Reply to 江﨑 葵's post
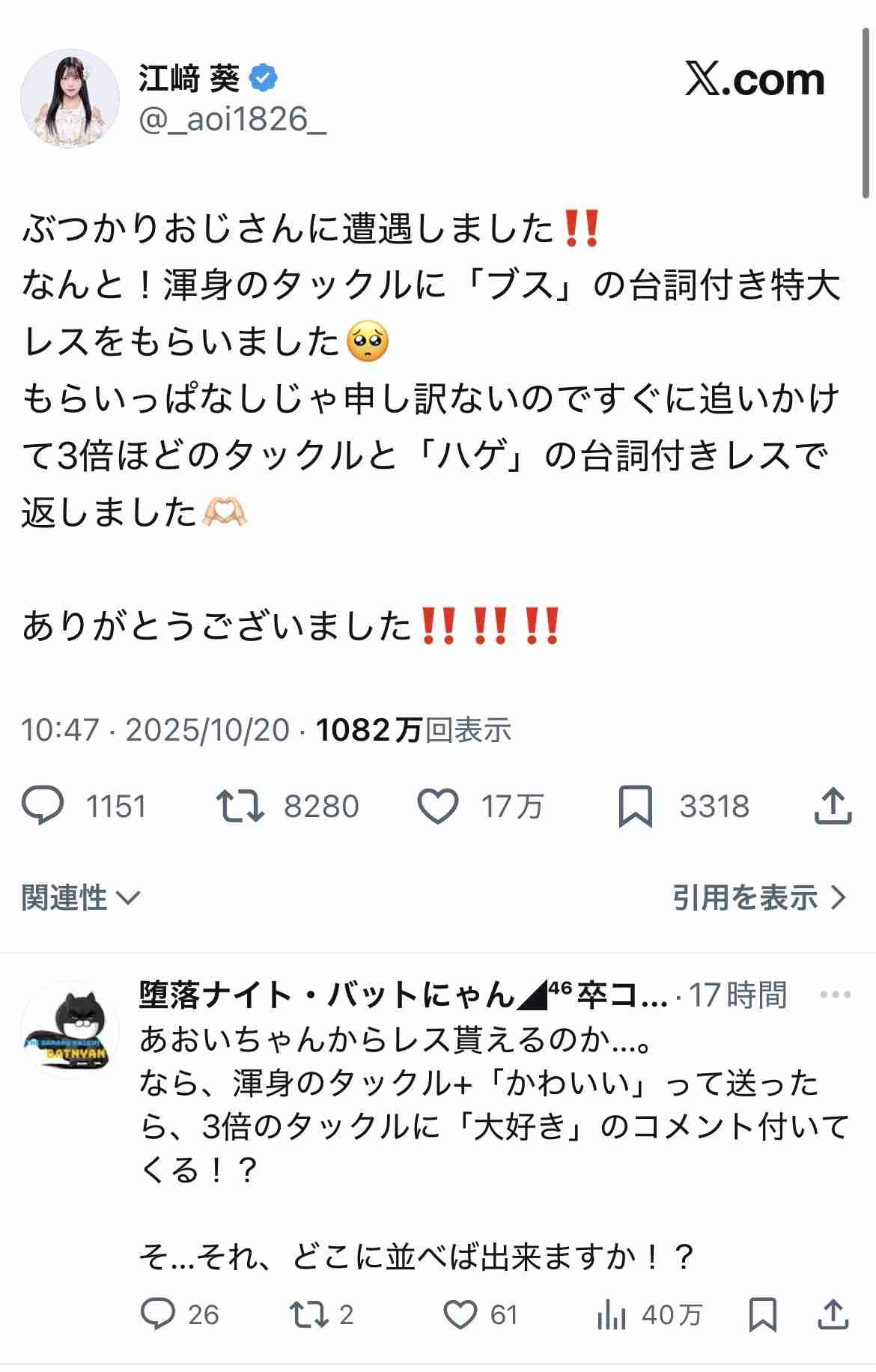The width and height of the screenshot is (876, 1372). pos(43,806)
